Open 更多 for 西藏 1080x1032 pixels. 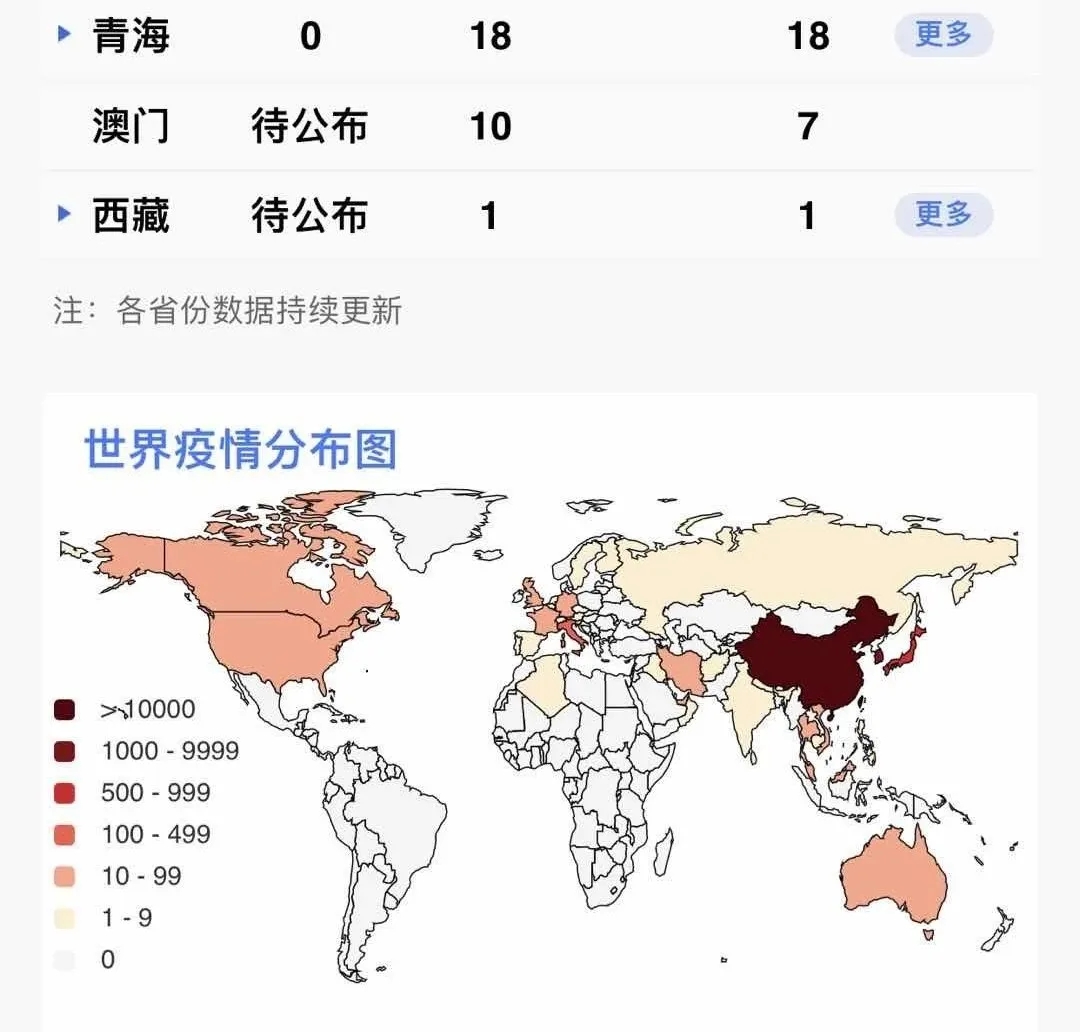[943, 215]
